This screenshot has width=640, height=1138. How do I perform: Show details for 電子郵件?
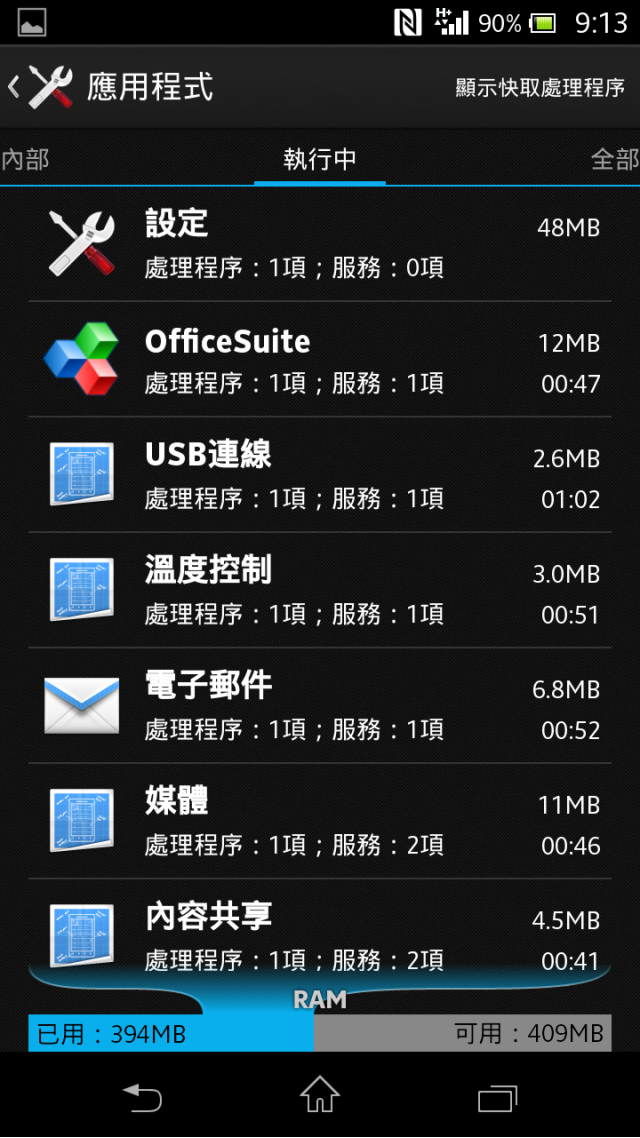point(320,706)
